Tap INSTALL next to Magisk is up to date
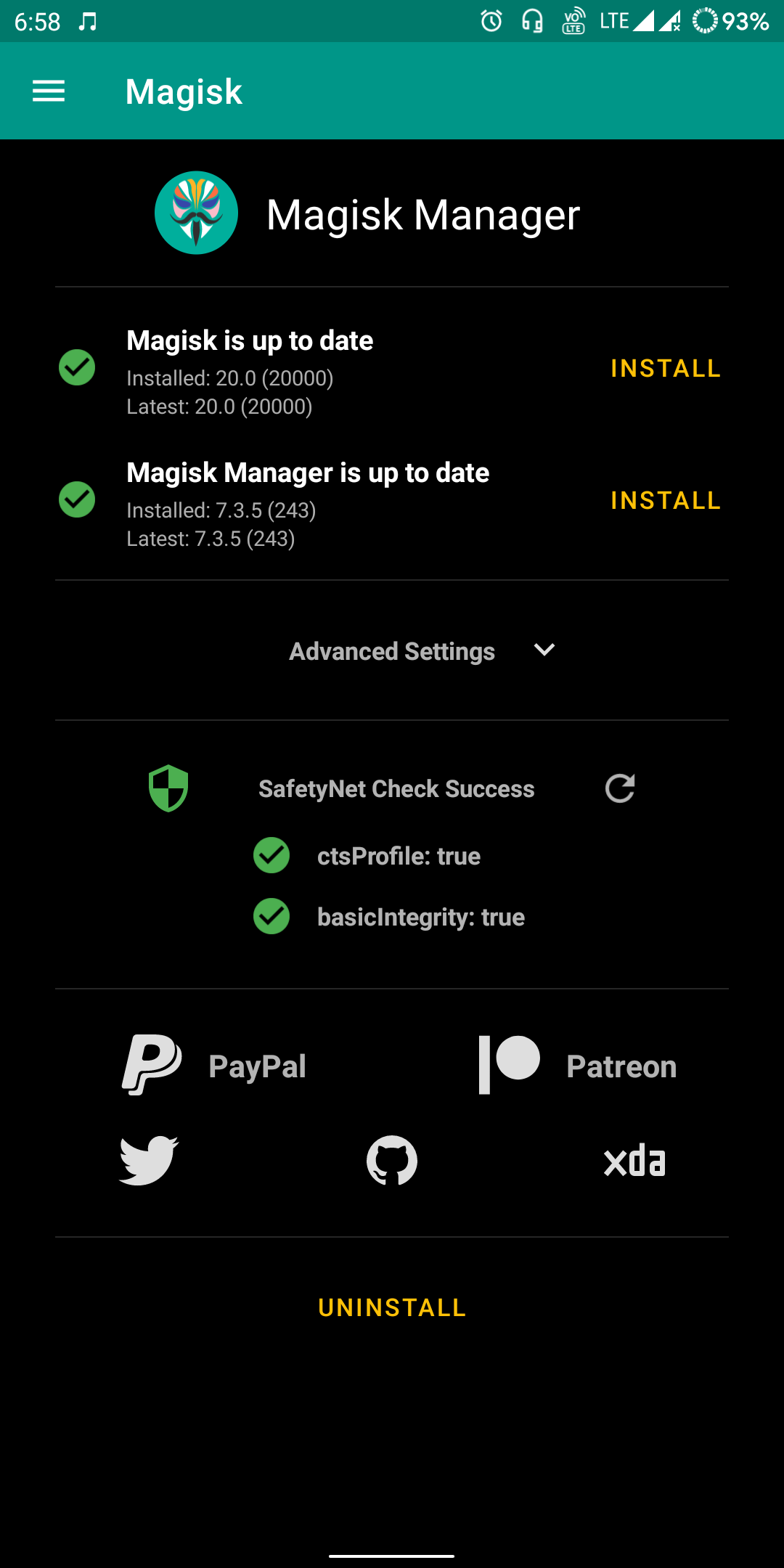This screenshot has height=1568, width=784. click(666, 369)
